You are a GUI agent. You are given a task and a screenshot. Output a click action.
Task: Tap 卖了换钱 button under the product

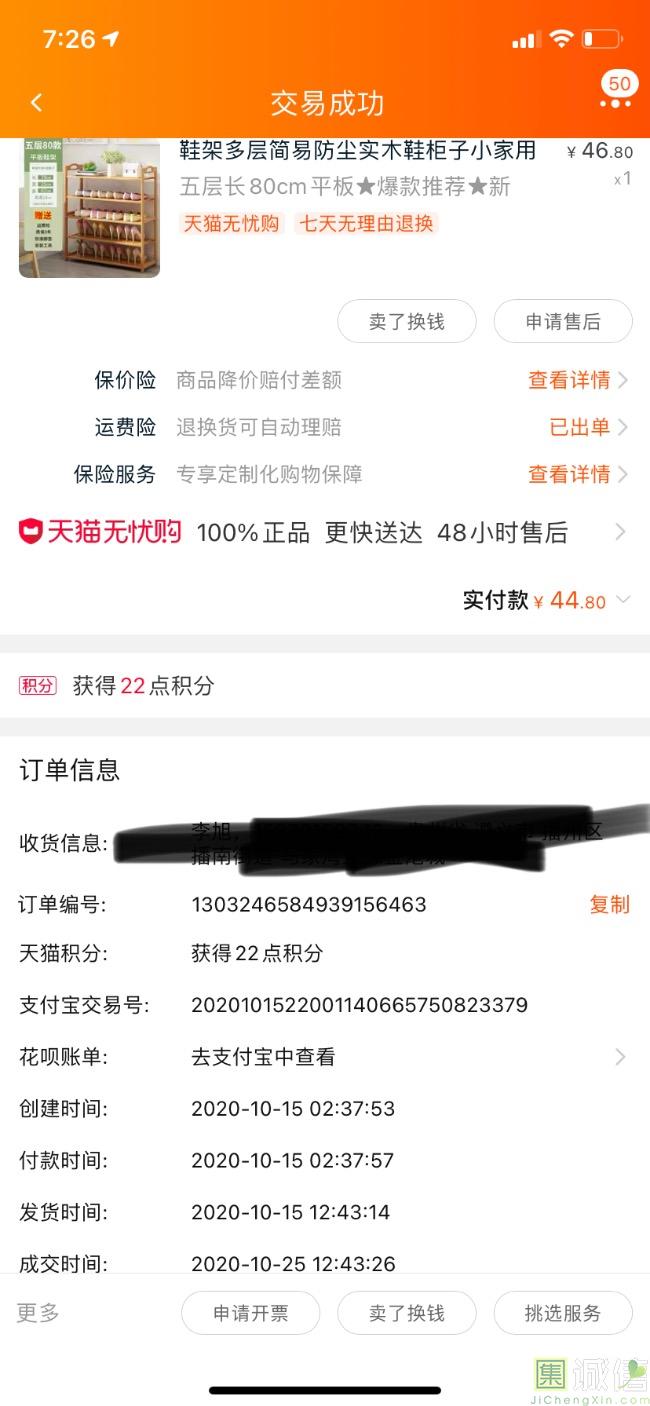click(406, 322)
